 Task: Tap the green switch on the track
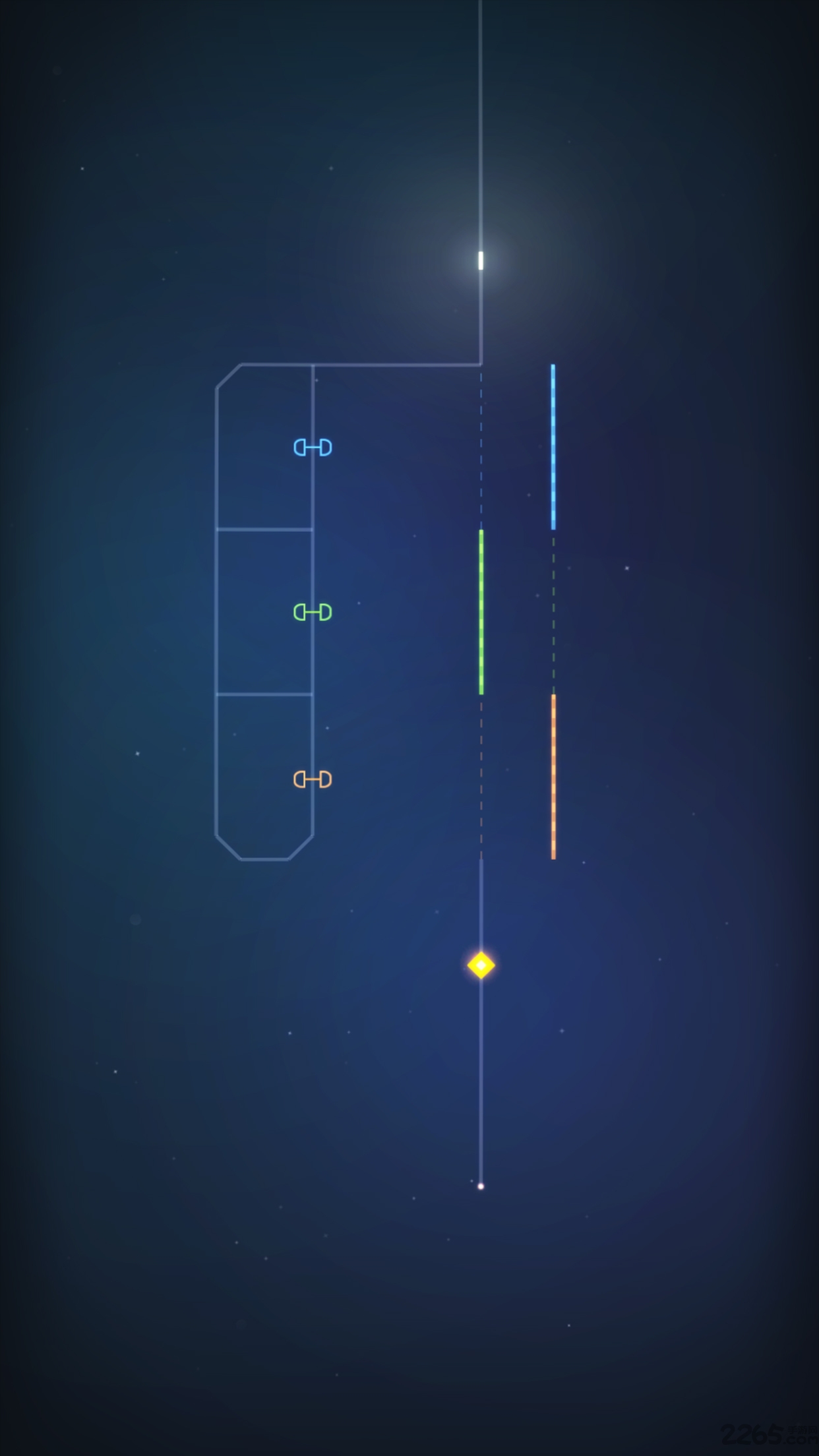[x=313, y=612]
